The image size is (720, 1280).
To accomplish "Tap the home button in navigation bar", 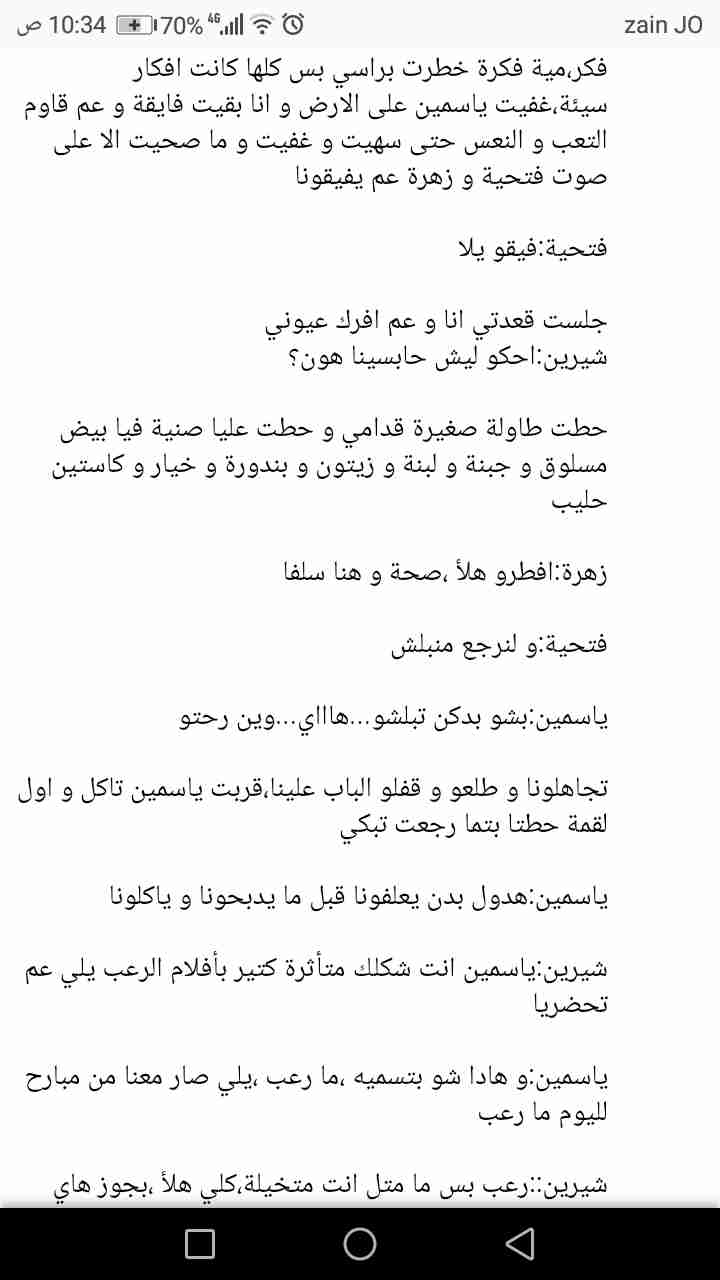I will [x=360, y=1243].
